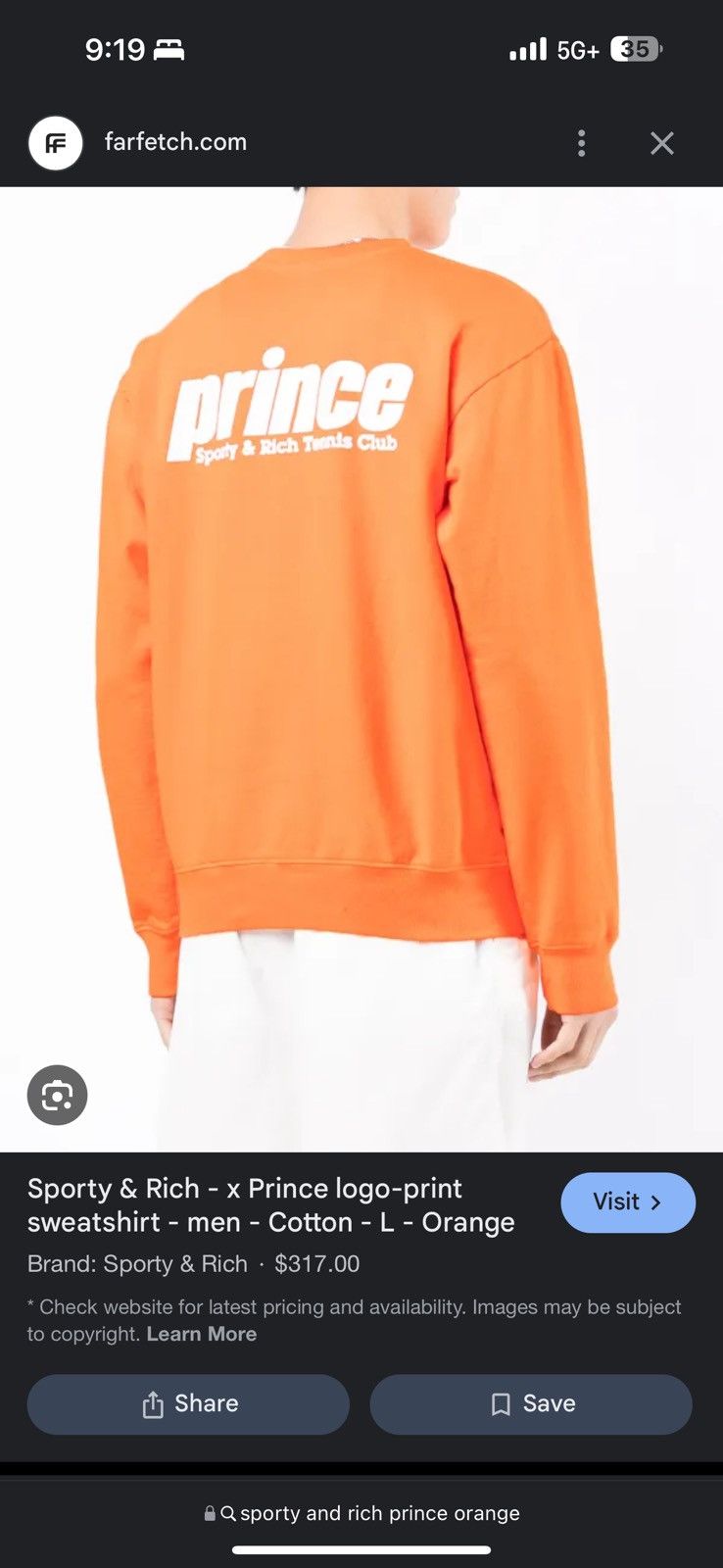
Task: Open the three-dot overflow menu
Action: pyautogui.click(x=581, y=143)
